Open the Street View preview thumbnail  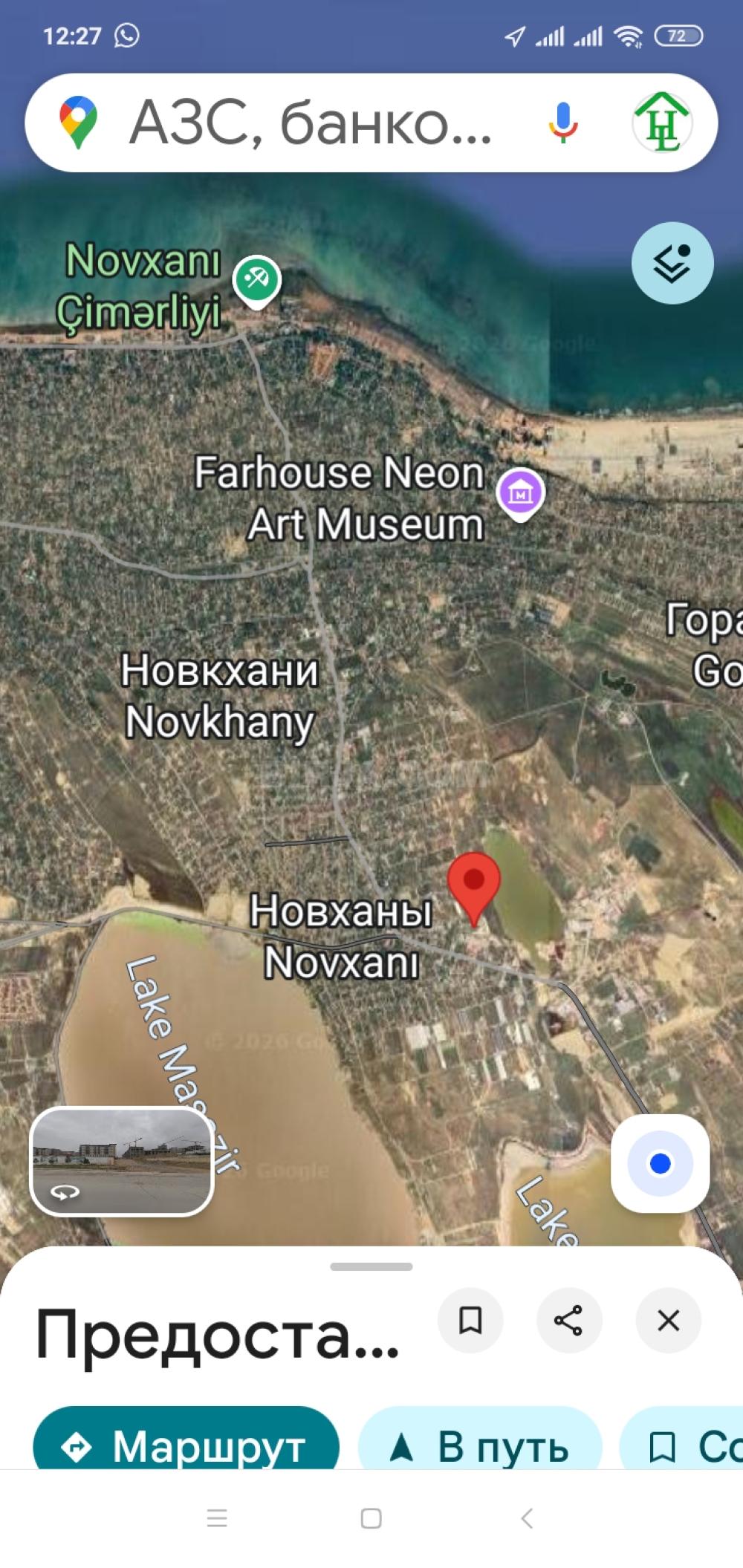tap(122, 1161)
